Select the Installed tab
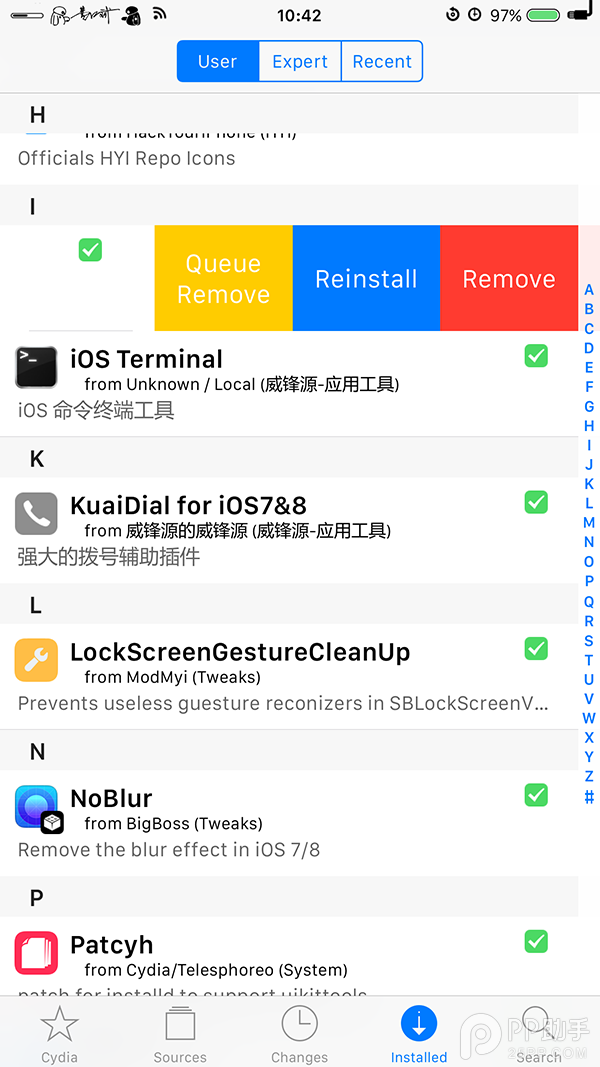This screenshot has height=1067, width=600. pos(419,1035)
